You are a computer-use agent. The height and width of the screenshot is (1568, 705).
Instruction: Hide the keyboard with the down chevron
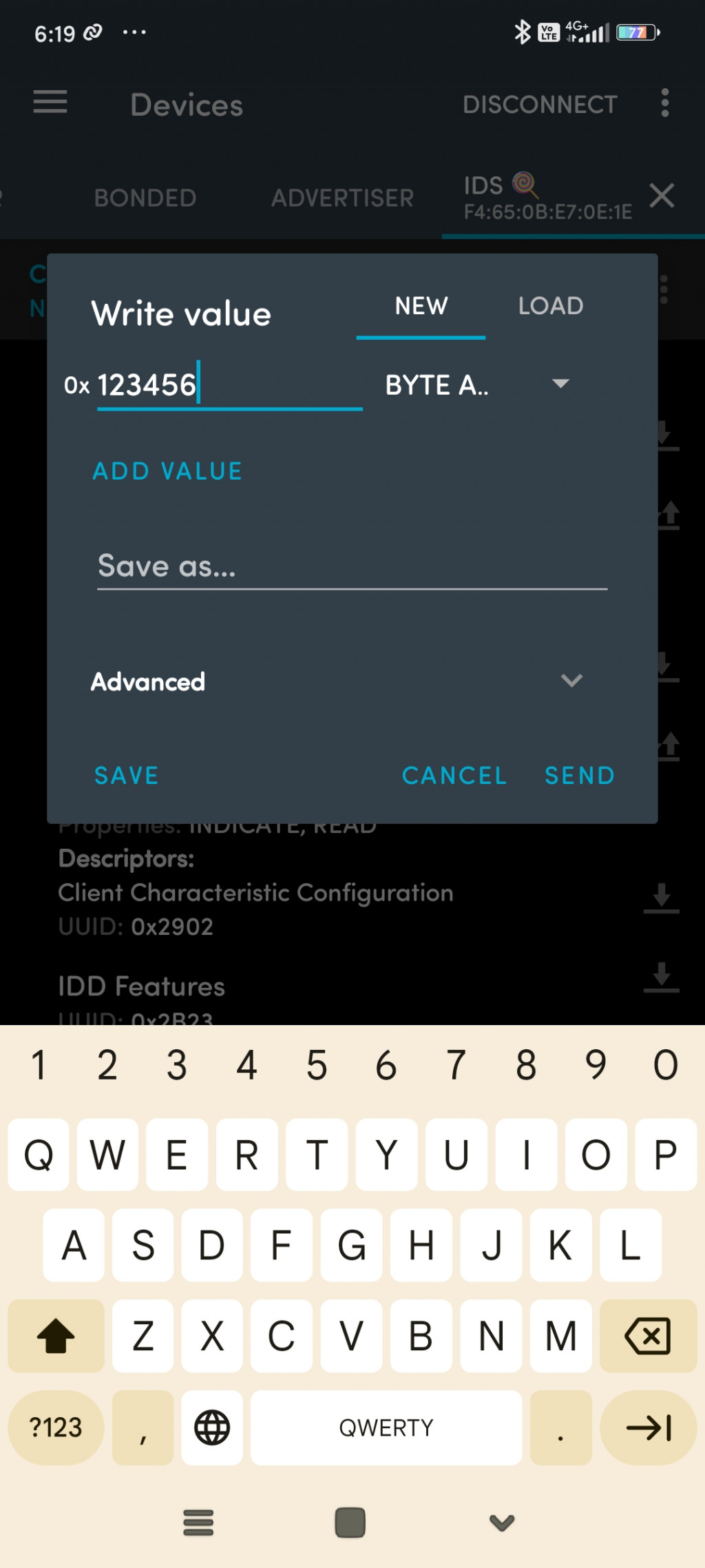tap(502, 1522)
